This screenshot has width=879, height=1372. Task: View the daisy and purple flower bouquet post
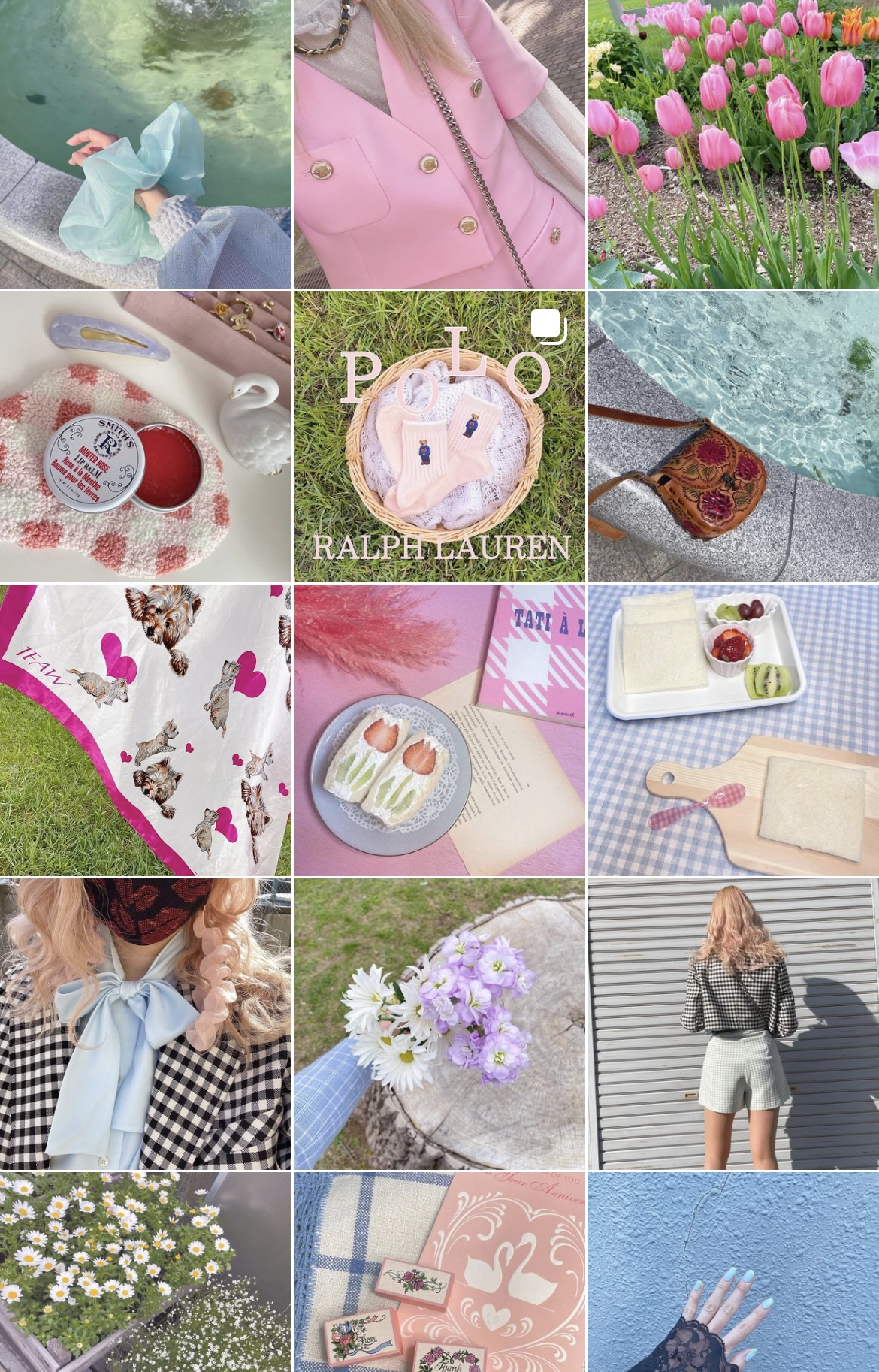[439, 1024]
